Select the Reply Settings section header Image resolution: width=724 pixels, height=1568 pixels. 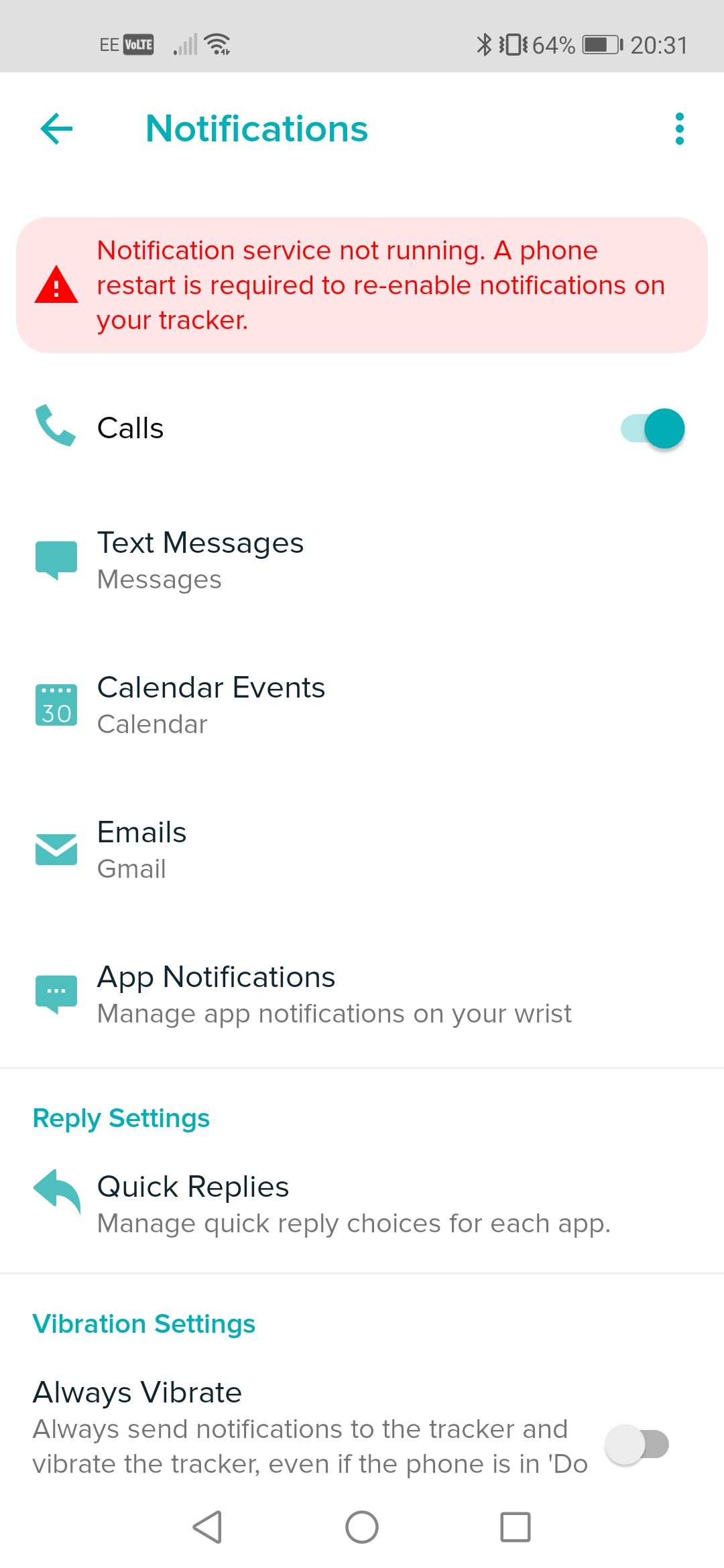[x=121, y=1117]
